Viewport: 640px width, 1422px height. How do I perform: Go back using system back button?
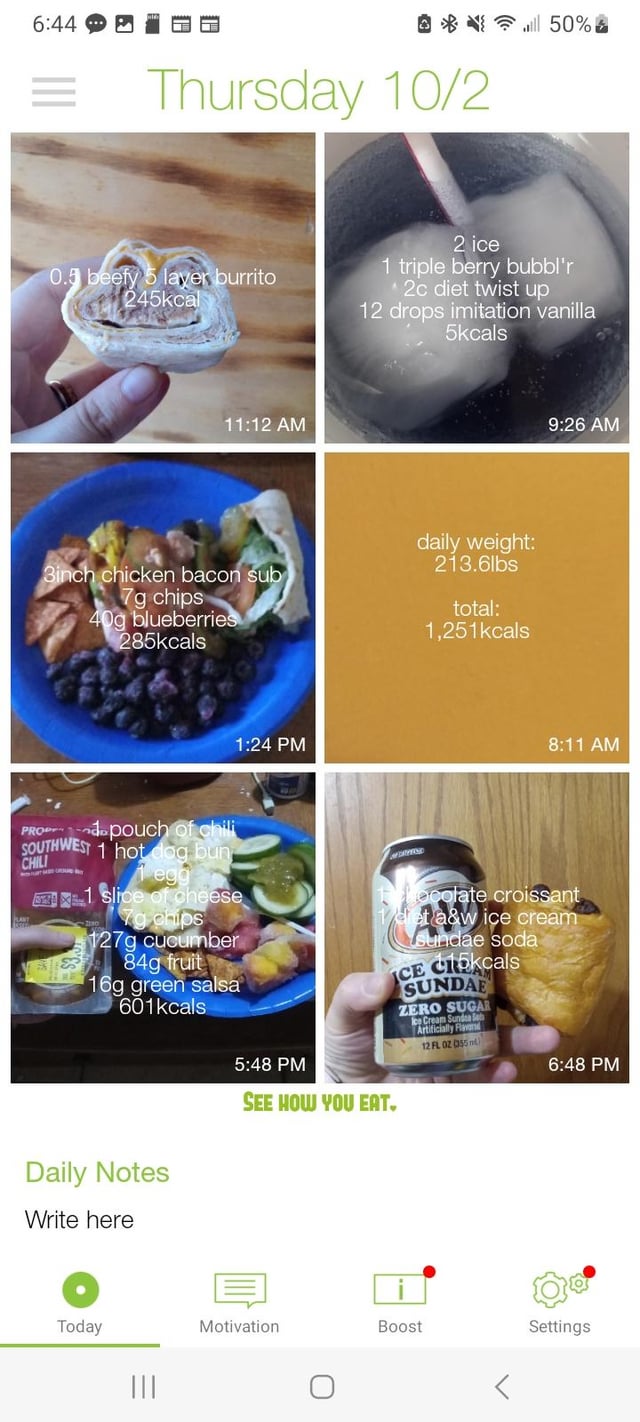[502, 1386]
